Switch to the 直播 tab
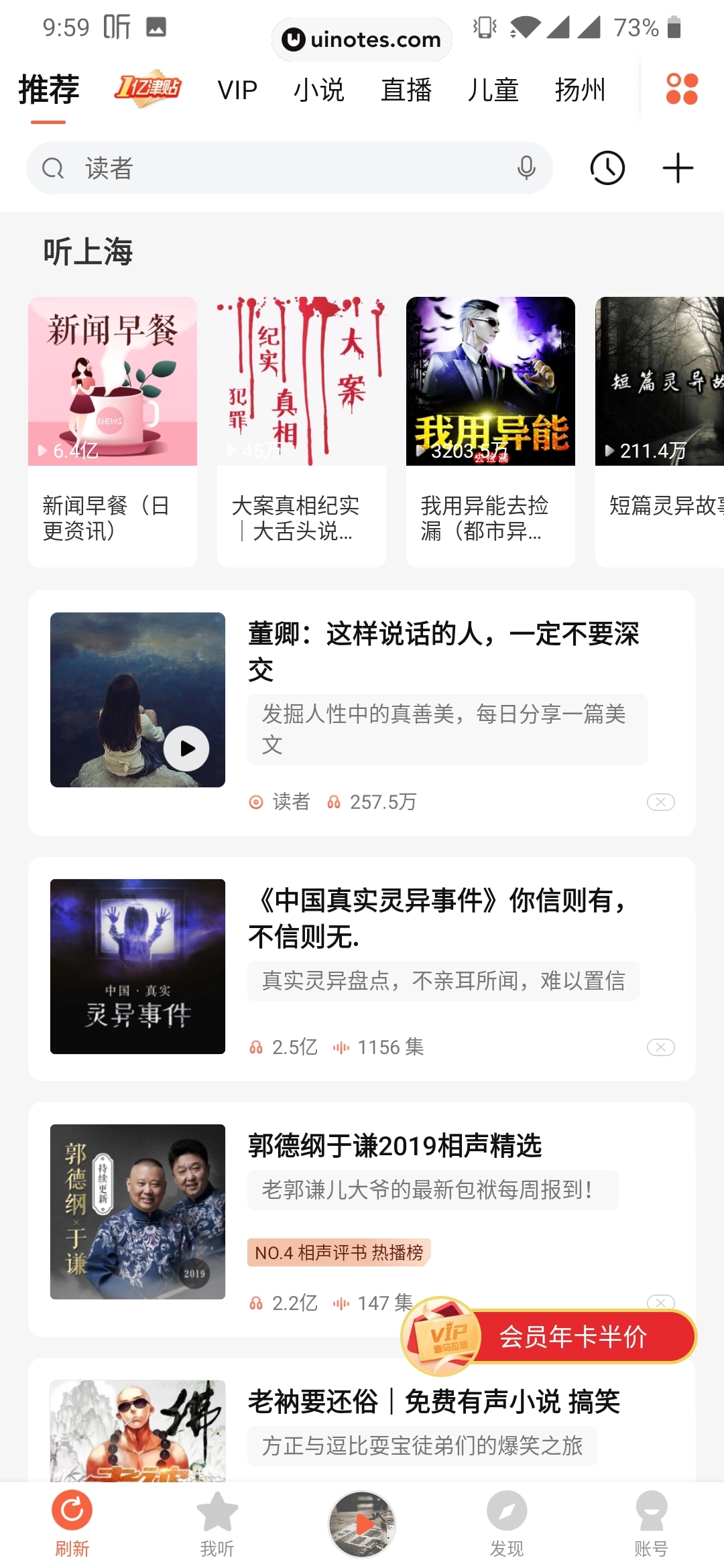724x1568 pixels. coord(406,89)
